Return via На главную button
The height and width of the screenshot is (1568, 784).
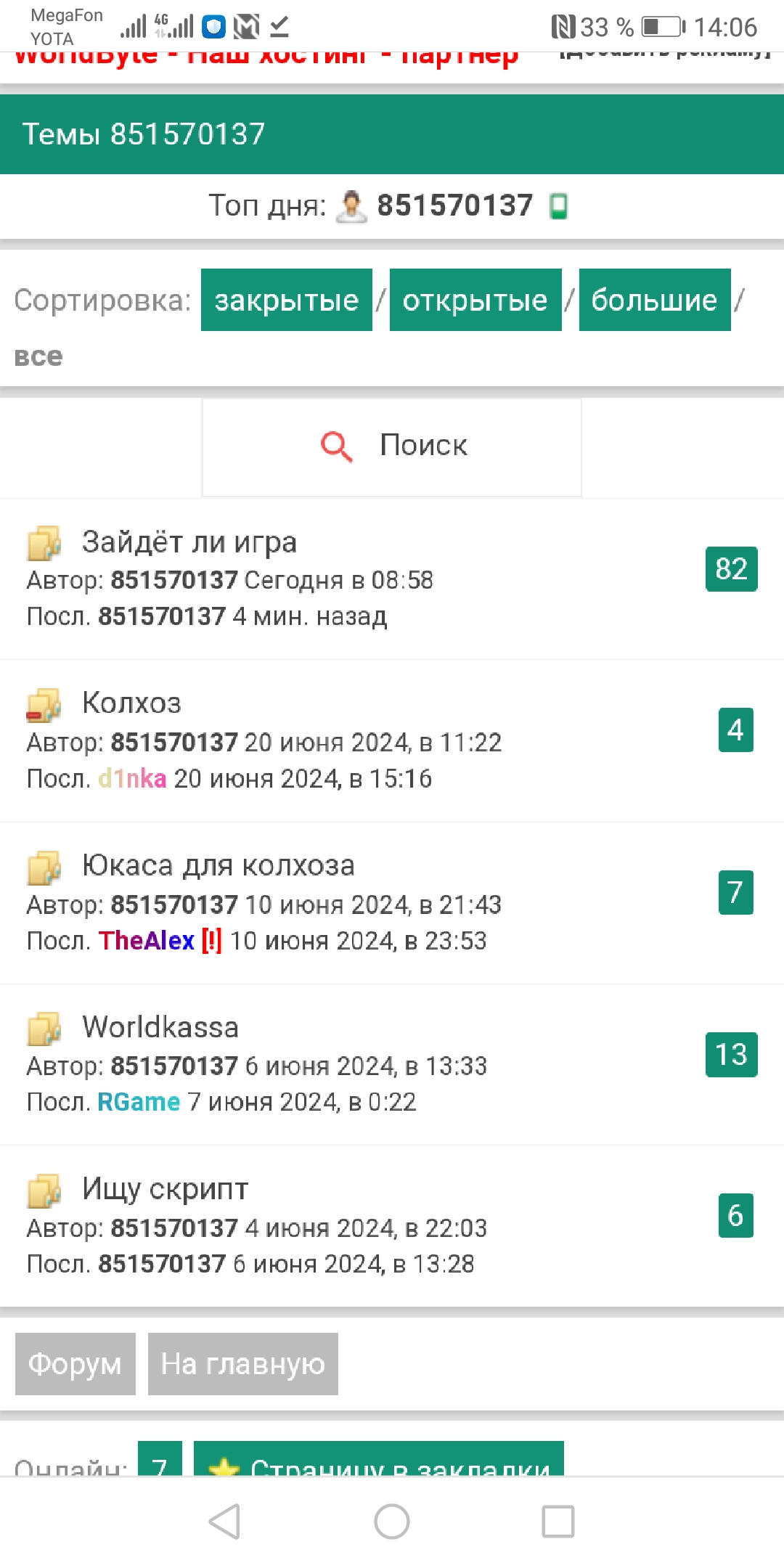(x=242, y=1364)
